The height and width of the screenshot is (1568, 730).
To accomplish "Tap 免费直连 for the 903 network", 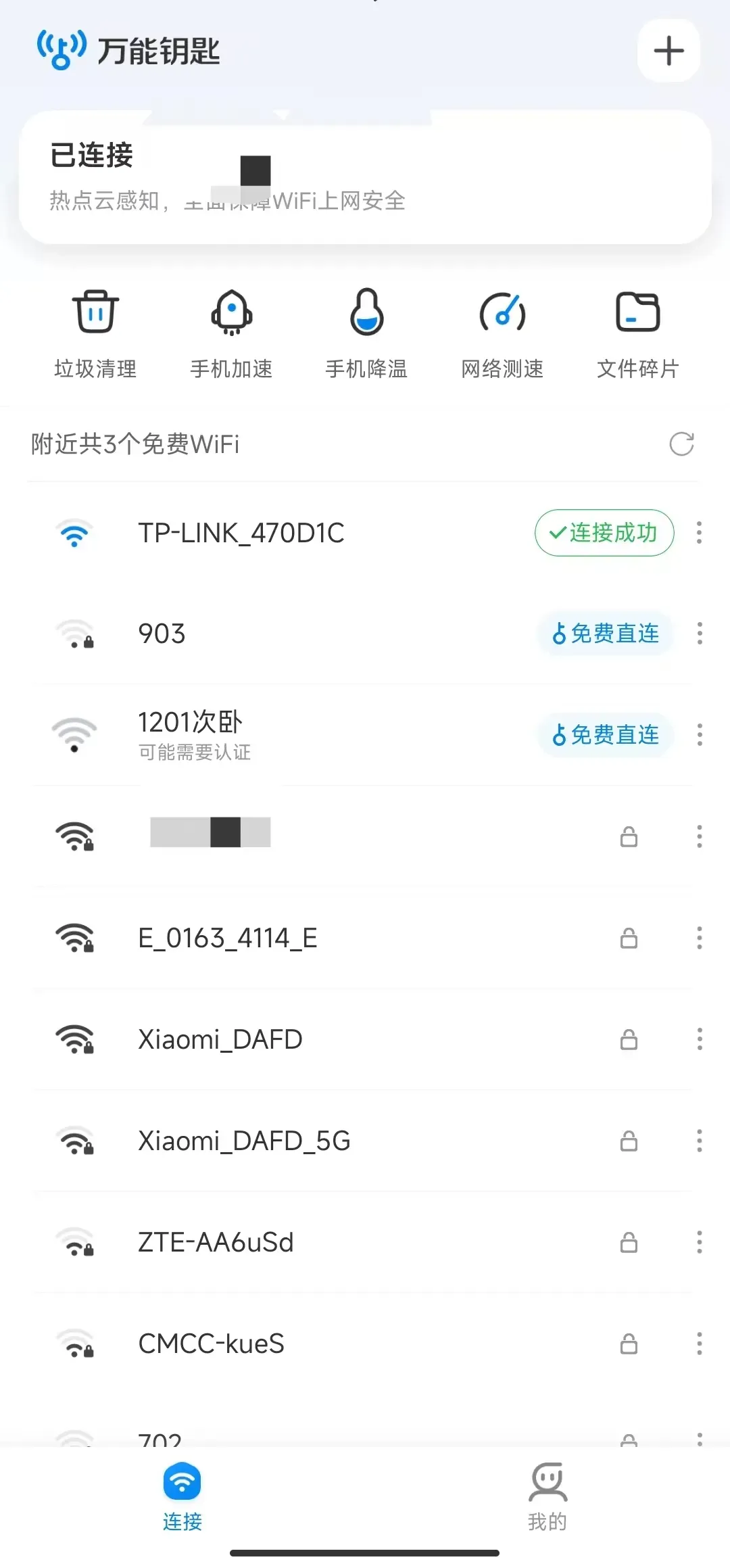I will coord(606,634).
